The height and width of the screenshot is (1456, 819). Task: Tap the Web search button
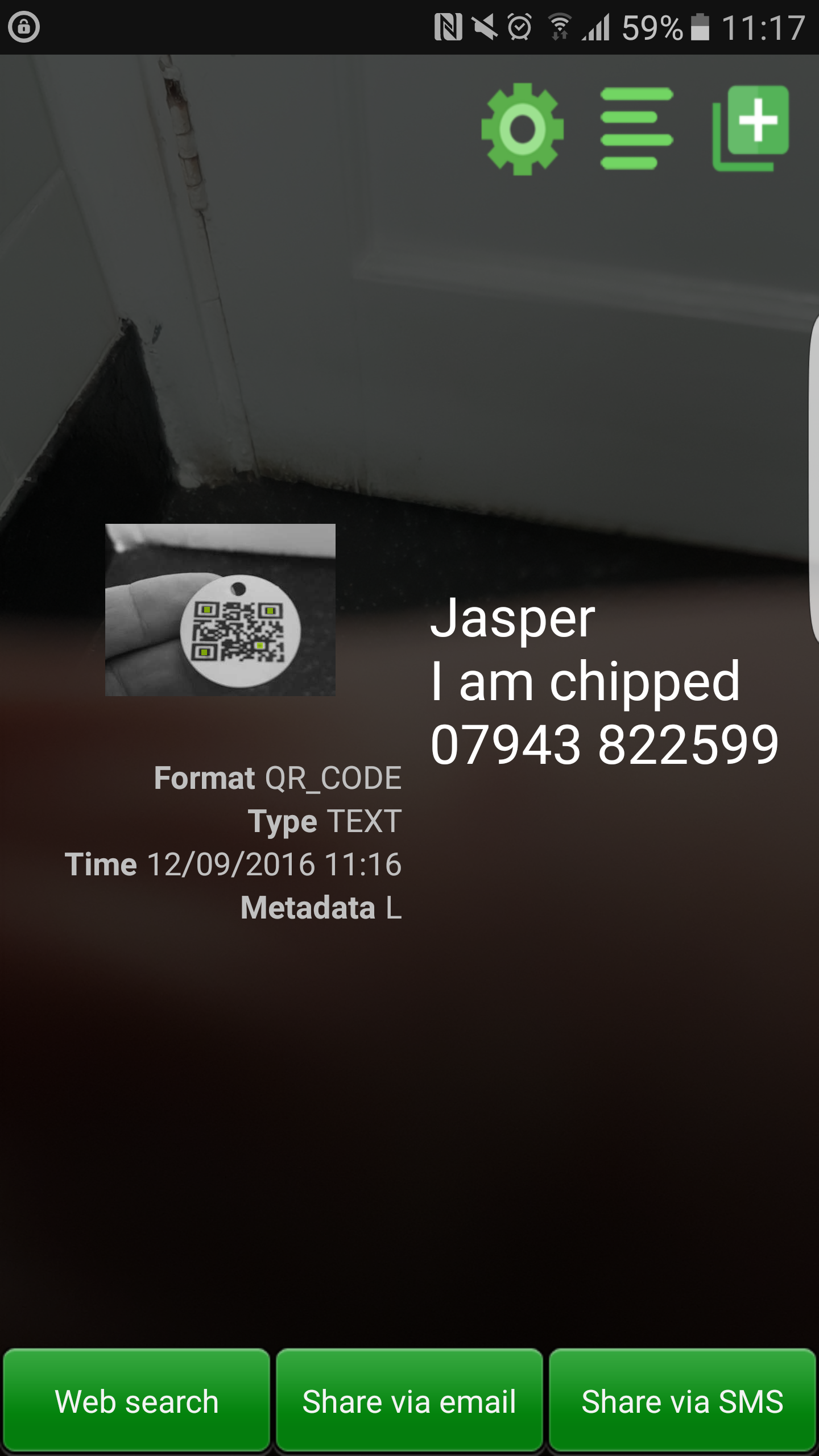click(x=136, y=1401)
